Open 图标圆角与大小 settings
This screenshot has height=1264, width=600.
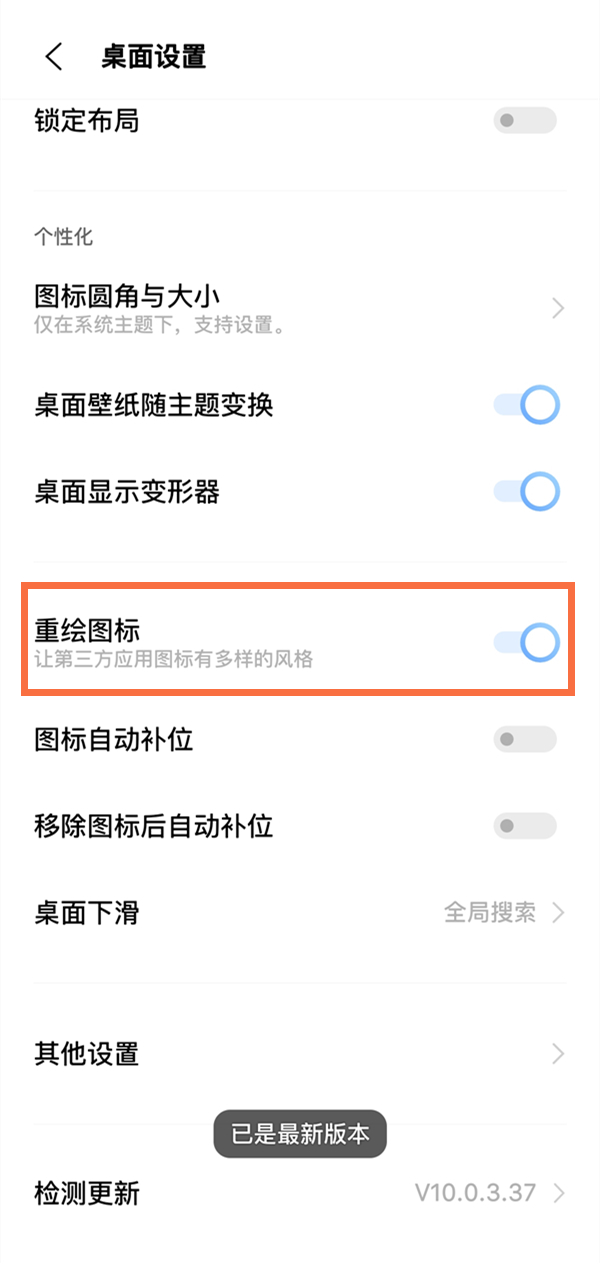click(300, 307)
